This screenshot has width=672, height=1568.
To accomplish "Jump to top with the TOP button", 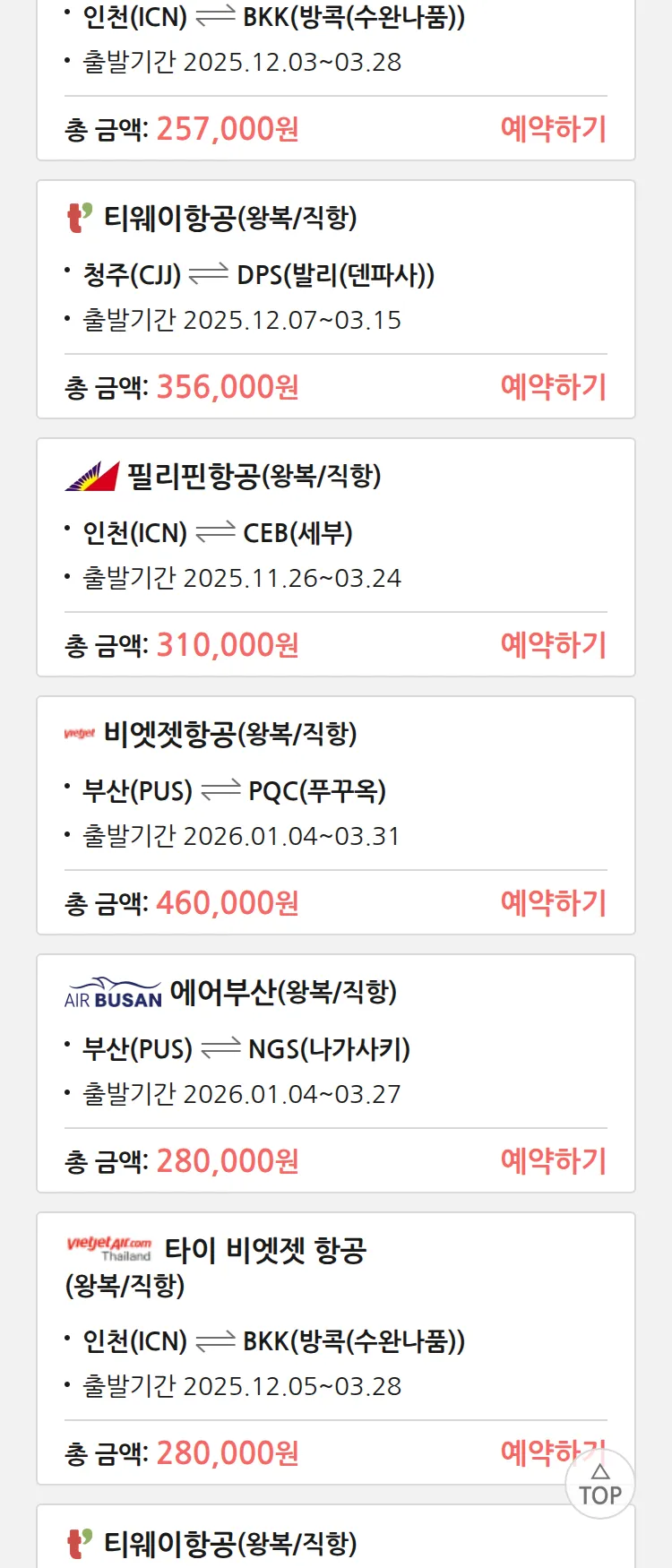I will tap(599, 1486).
